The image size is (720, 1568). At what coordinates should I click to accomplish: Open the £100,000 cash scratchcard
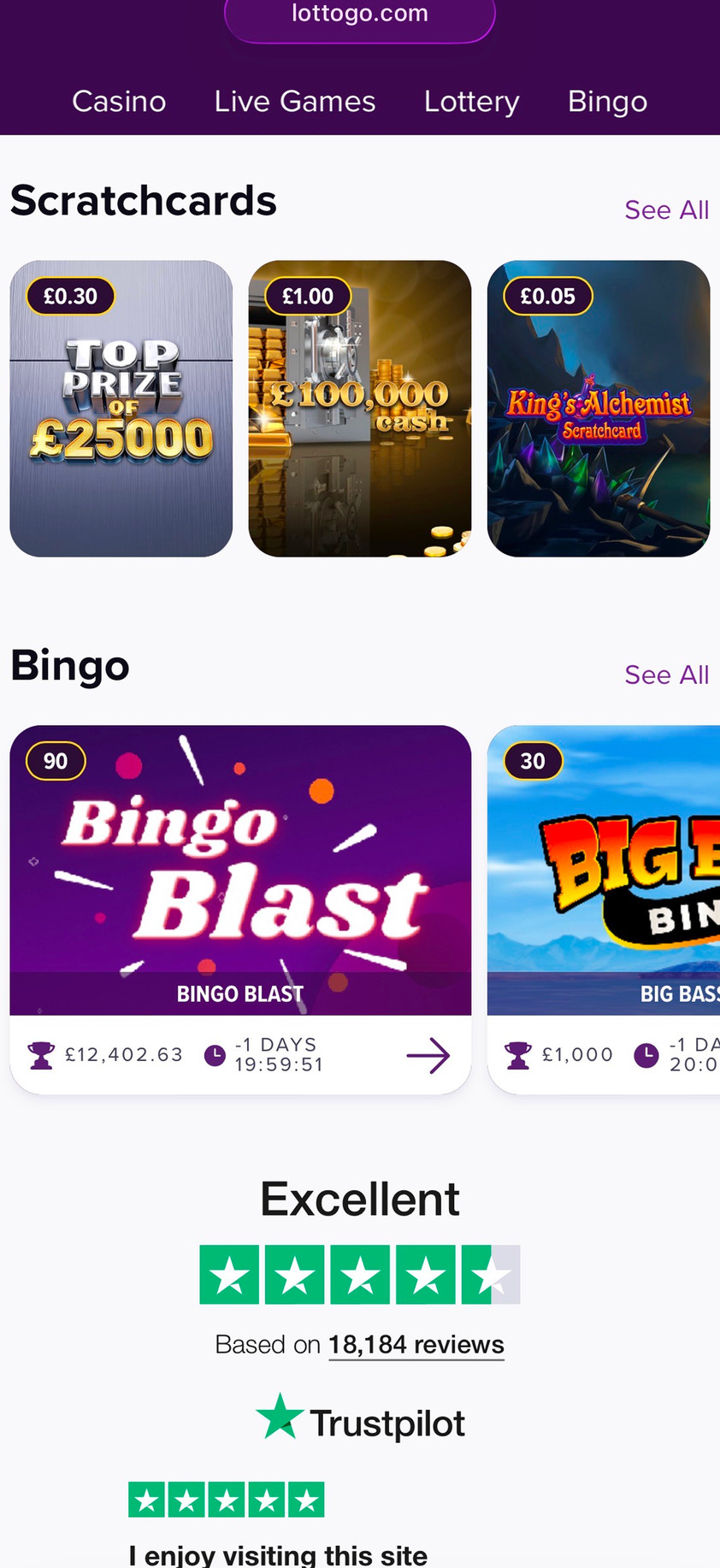pyautogui.click(x=359, y=409)
